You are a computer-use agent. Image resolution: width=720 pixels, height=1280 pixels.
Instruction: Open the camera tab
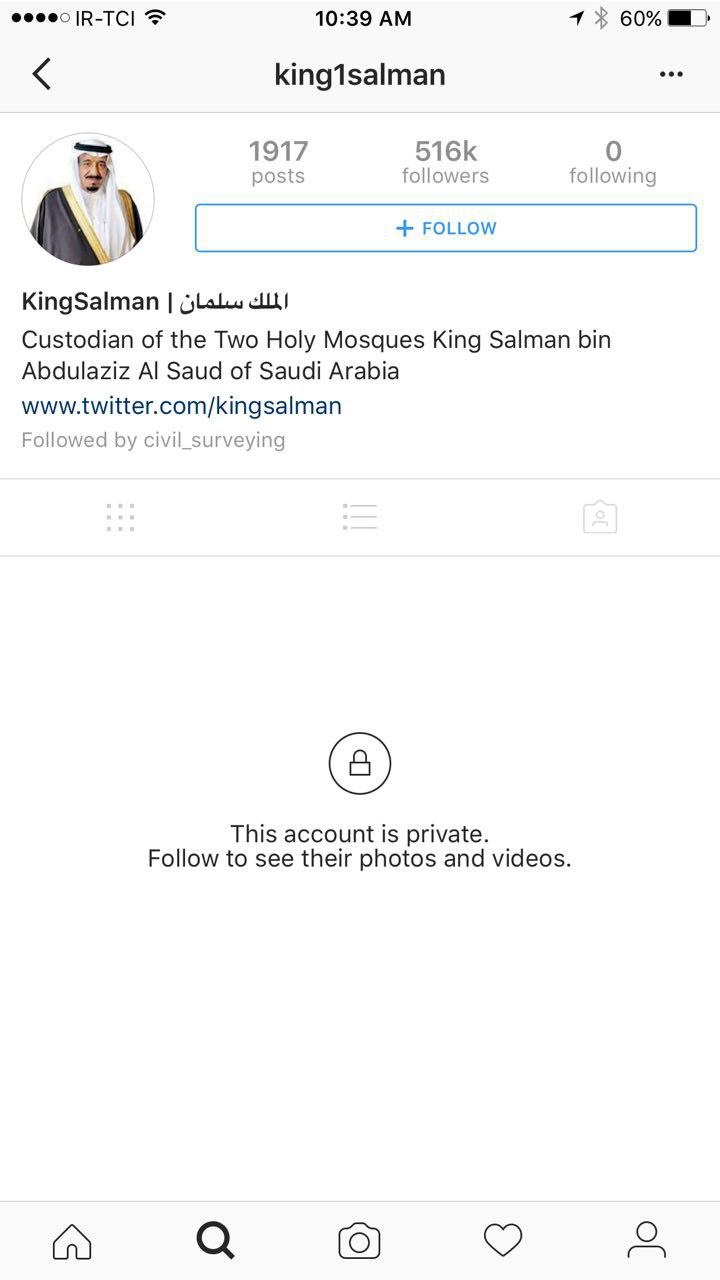tap(359, 1241)
